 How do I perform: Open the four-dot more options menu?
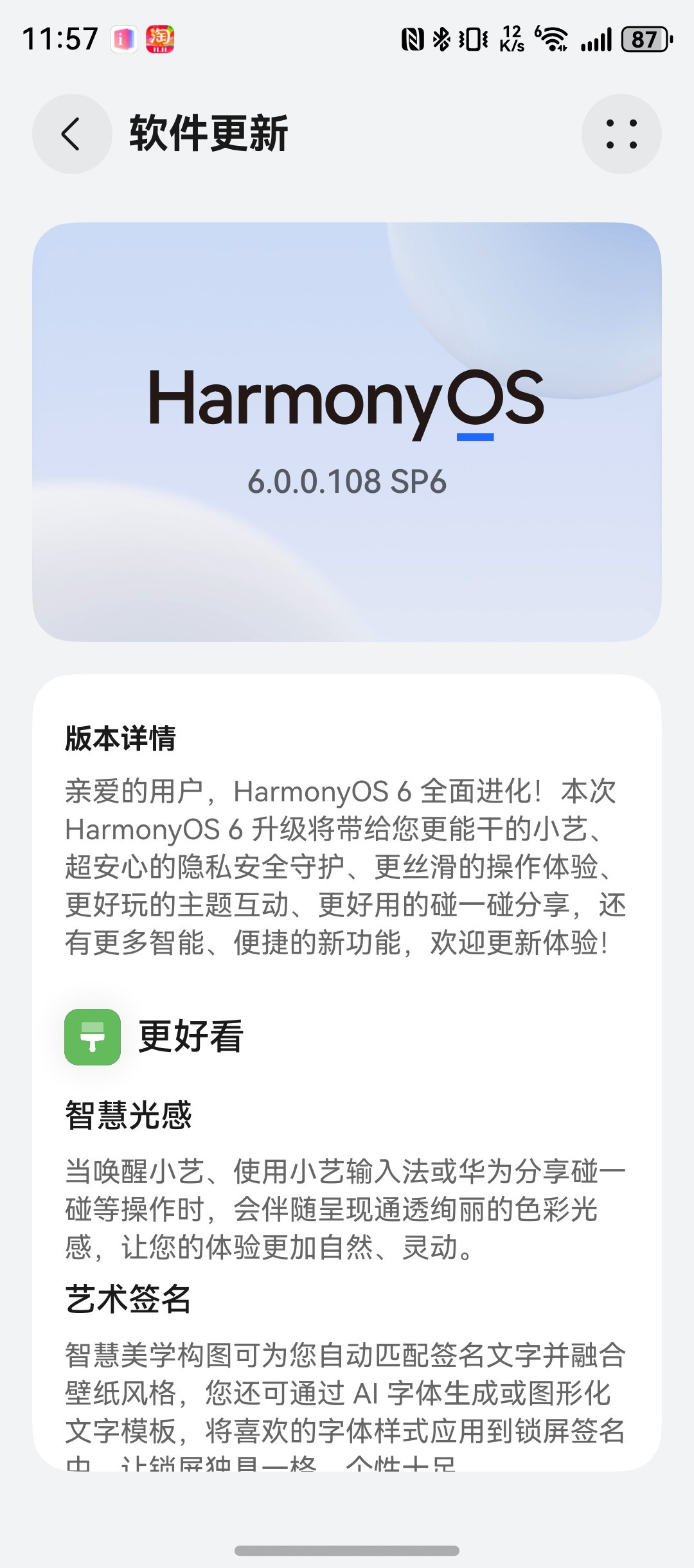pos(621,134)
